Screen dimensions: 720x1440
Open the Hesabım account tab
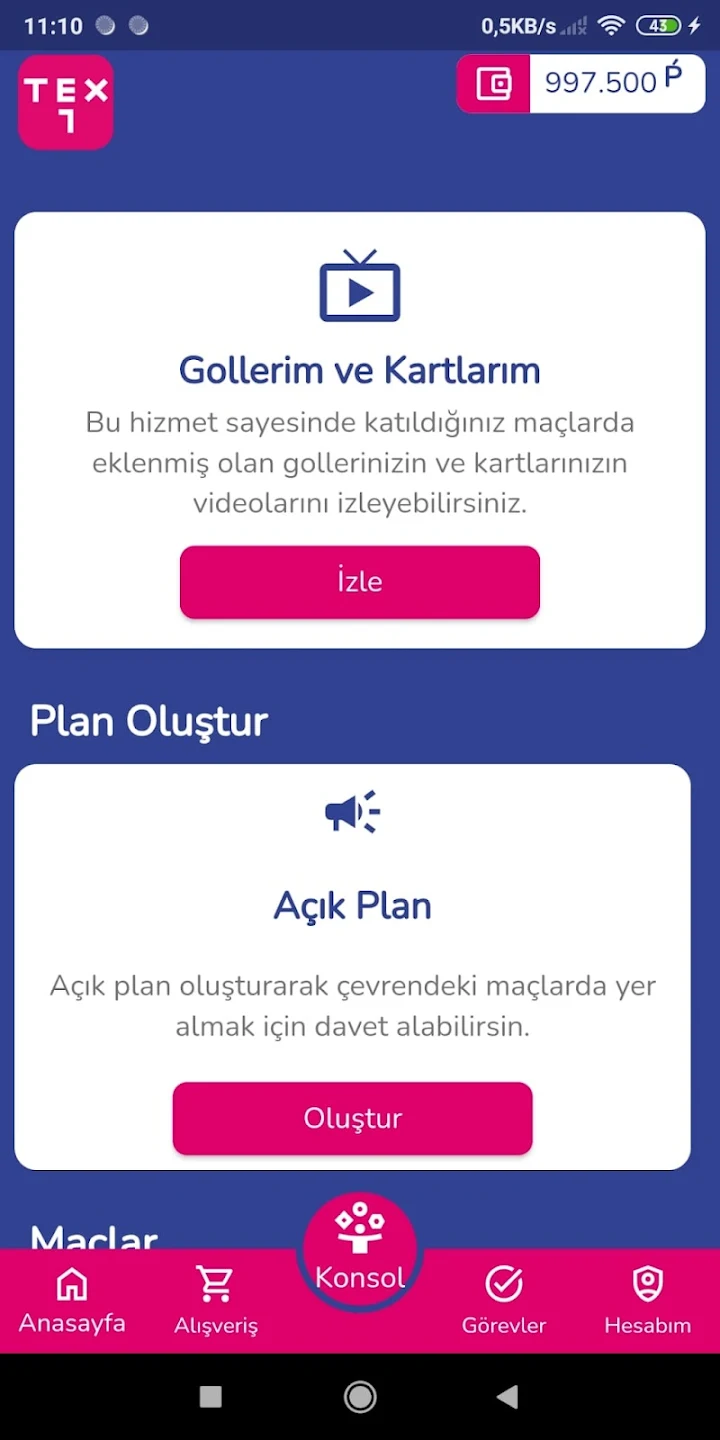(648, 1301)
